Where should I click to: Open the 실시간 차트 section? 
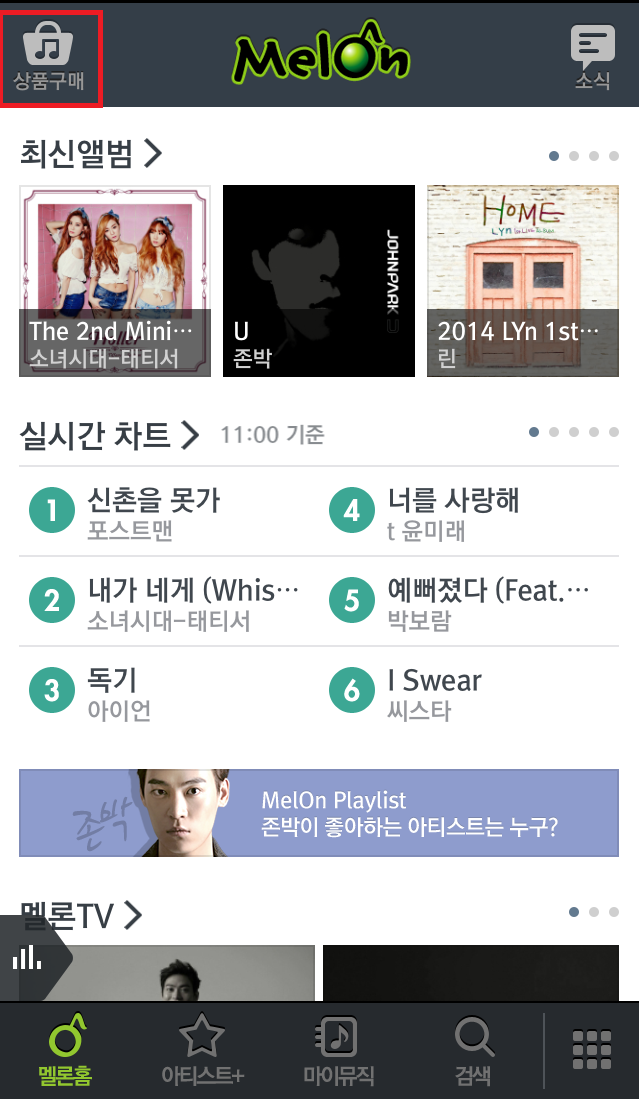click(110, 435)
